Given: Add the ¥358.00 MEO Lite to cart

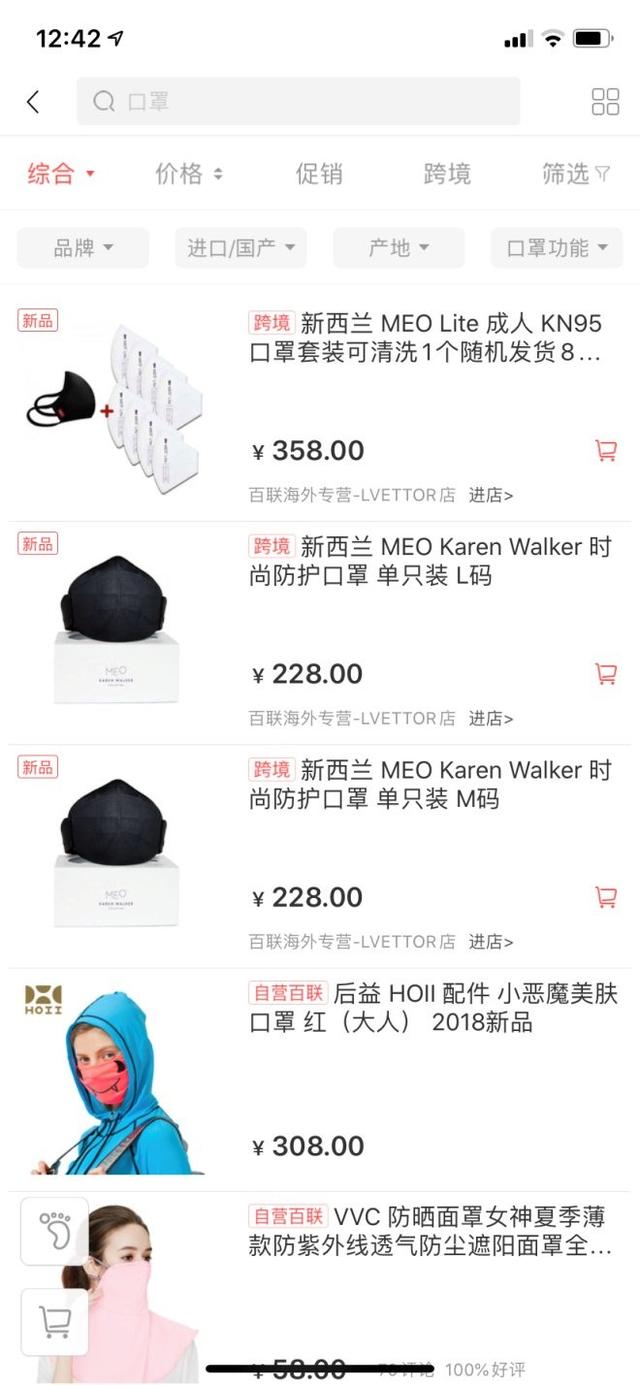Looking at the screenshot, I should 606,451.
